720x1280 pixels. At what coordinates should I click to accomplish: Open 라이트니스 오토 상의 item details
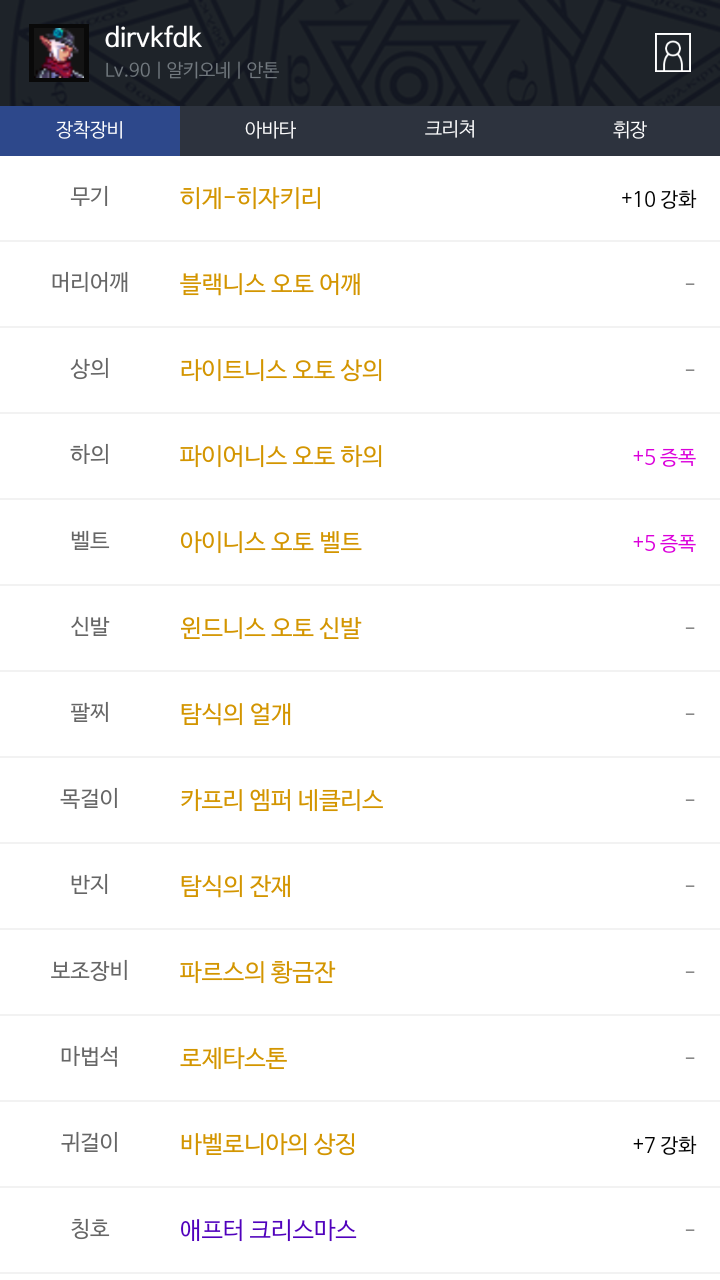(281, 370)
